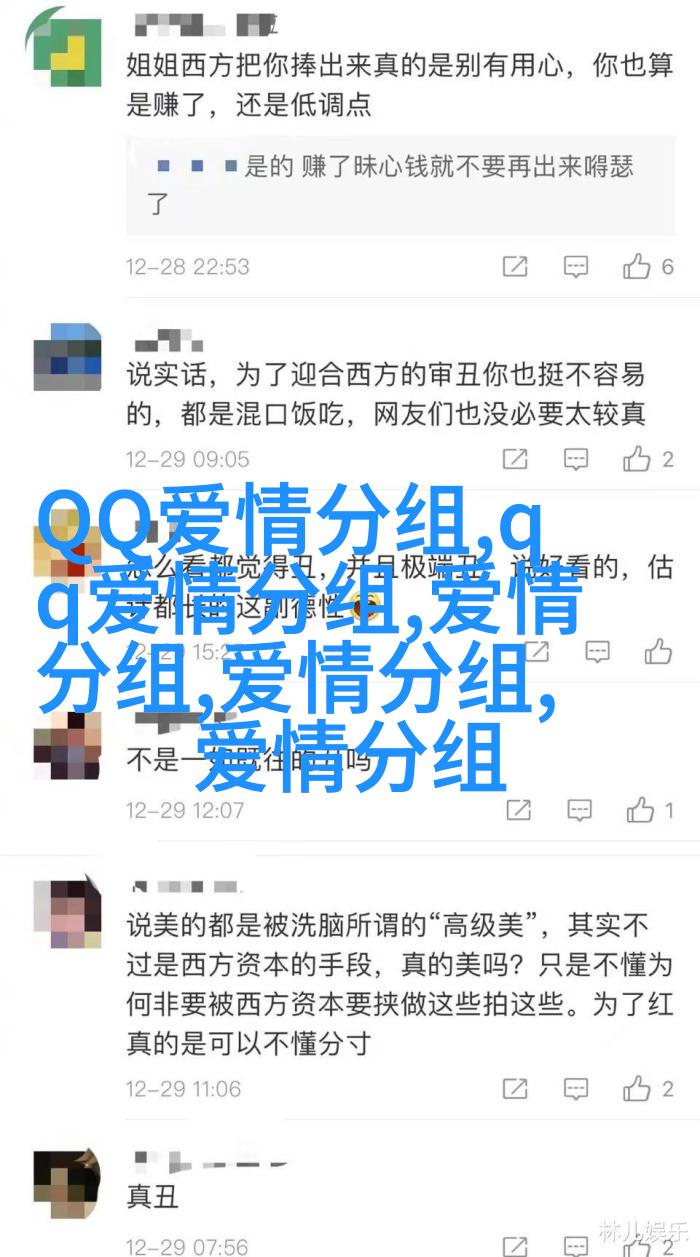Share the comment about 高级美
Image resolution: width=700 pixels, height=1257 pixels.
515,1088
